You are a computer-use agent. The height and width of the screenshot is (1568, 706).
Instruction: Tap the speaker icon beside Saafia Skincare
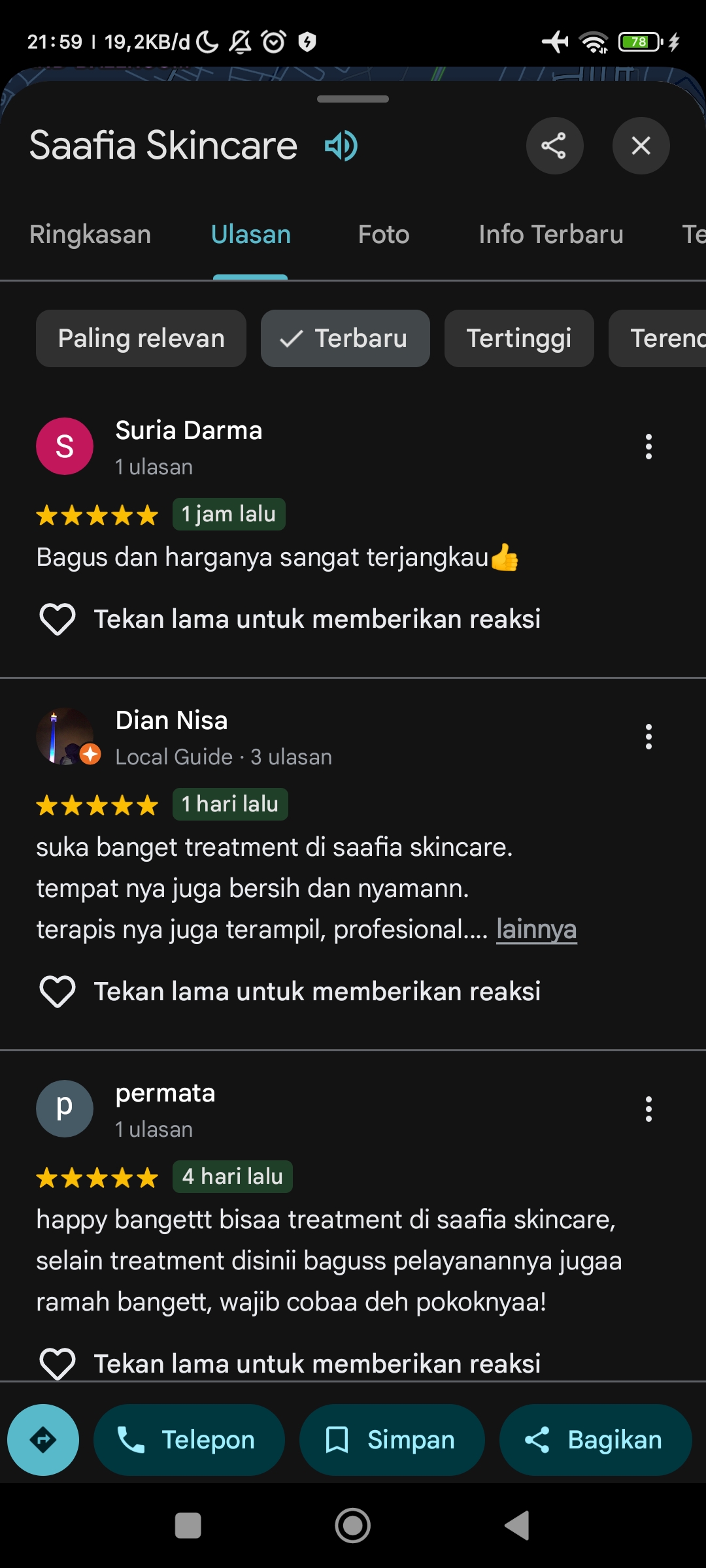tap(341, 145)
